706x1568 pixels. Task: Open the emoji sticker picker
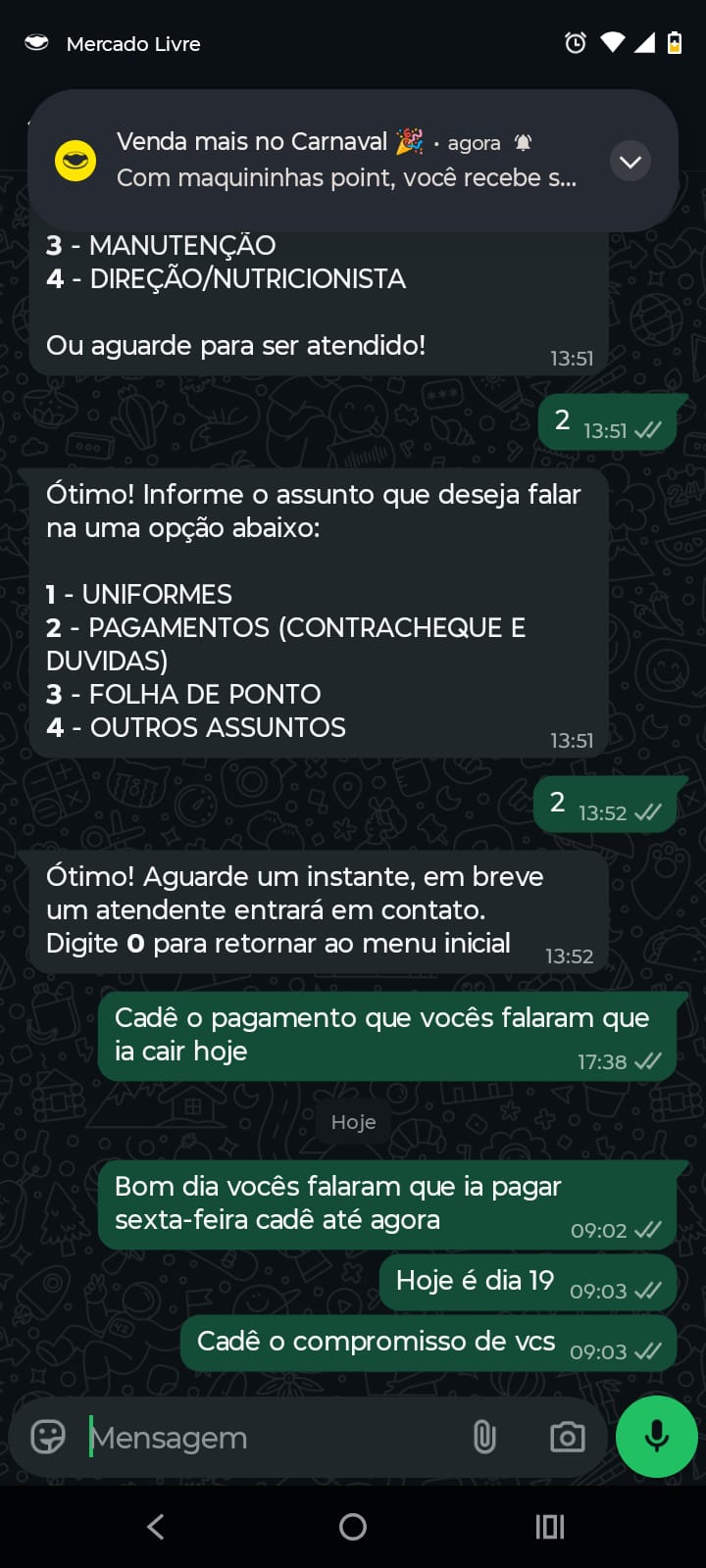pyautogui.click(x=48, y=1438)
